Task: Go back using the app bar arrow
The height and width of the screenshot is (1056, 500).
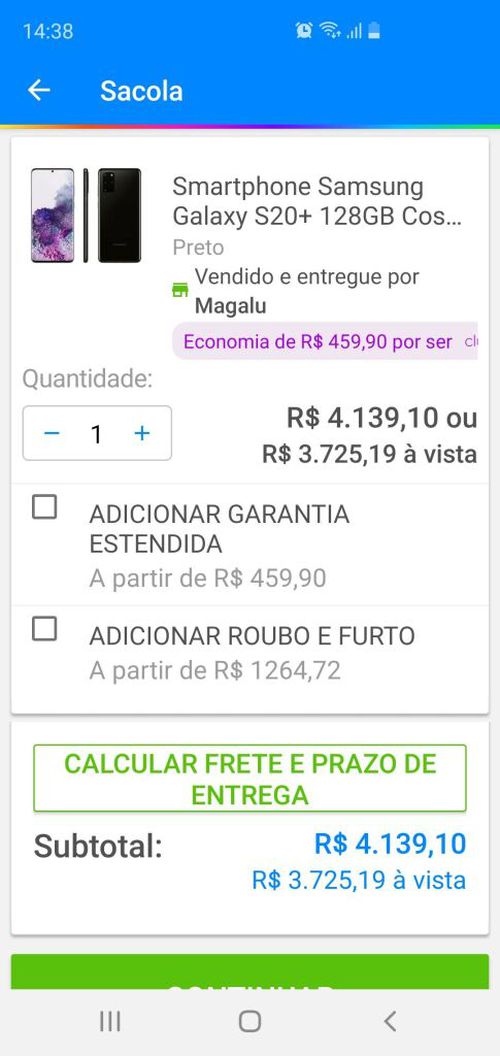Action: pyautogui.click(x=38, y=90)
